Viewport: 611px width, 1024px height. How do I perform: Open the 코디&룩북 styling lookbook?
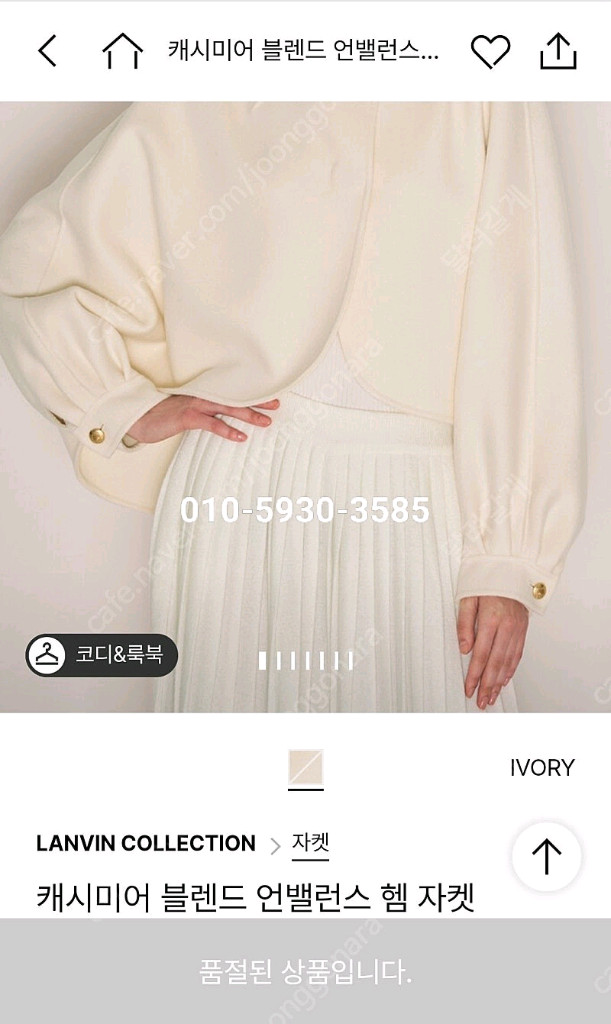click(x=102, y=656)
